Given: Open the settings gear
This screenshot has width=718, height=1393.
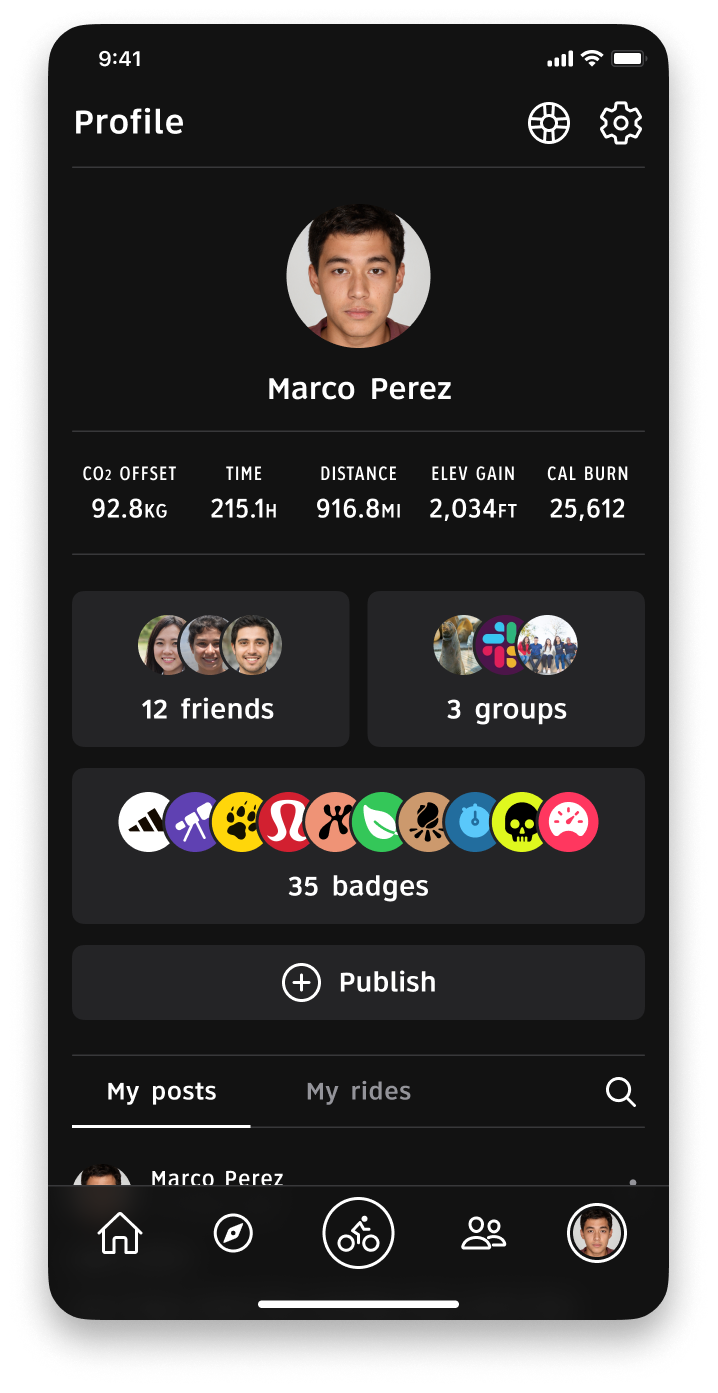Looking at the screenshot, I should pyautogui.click(x=620, y=124).
